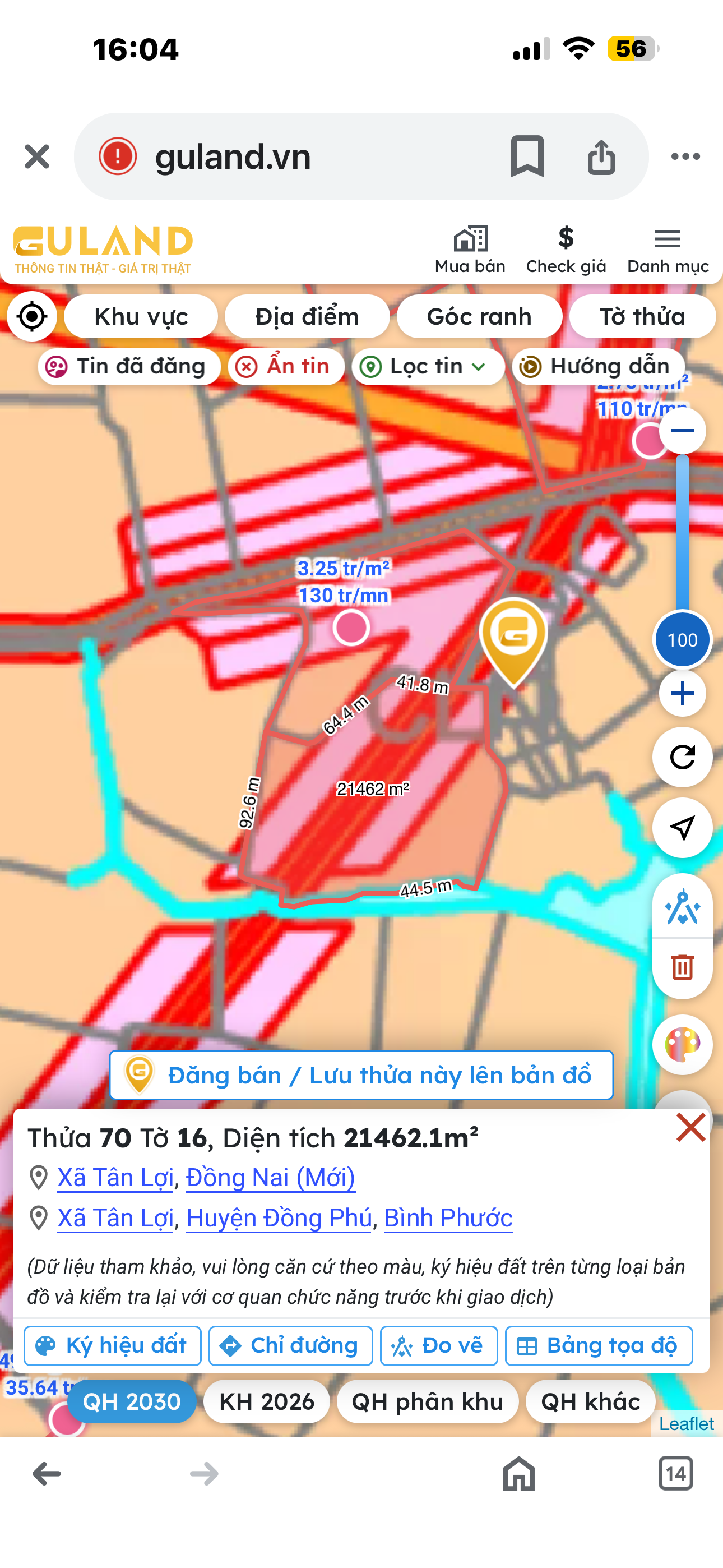The image size is (723, 1568).
Task: Bookmark the guland.vn page
Action: click(x=527, y=156)
